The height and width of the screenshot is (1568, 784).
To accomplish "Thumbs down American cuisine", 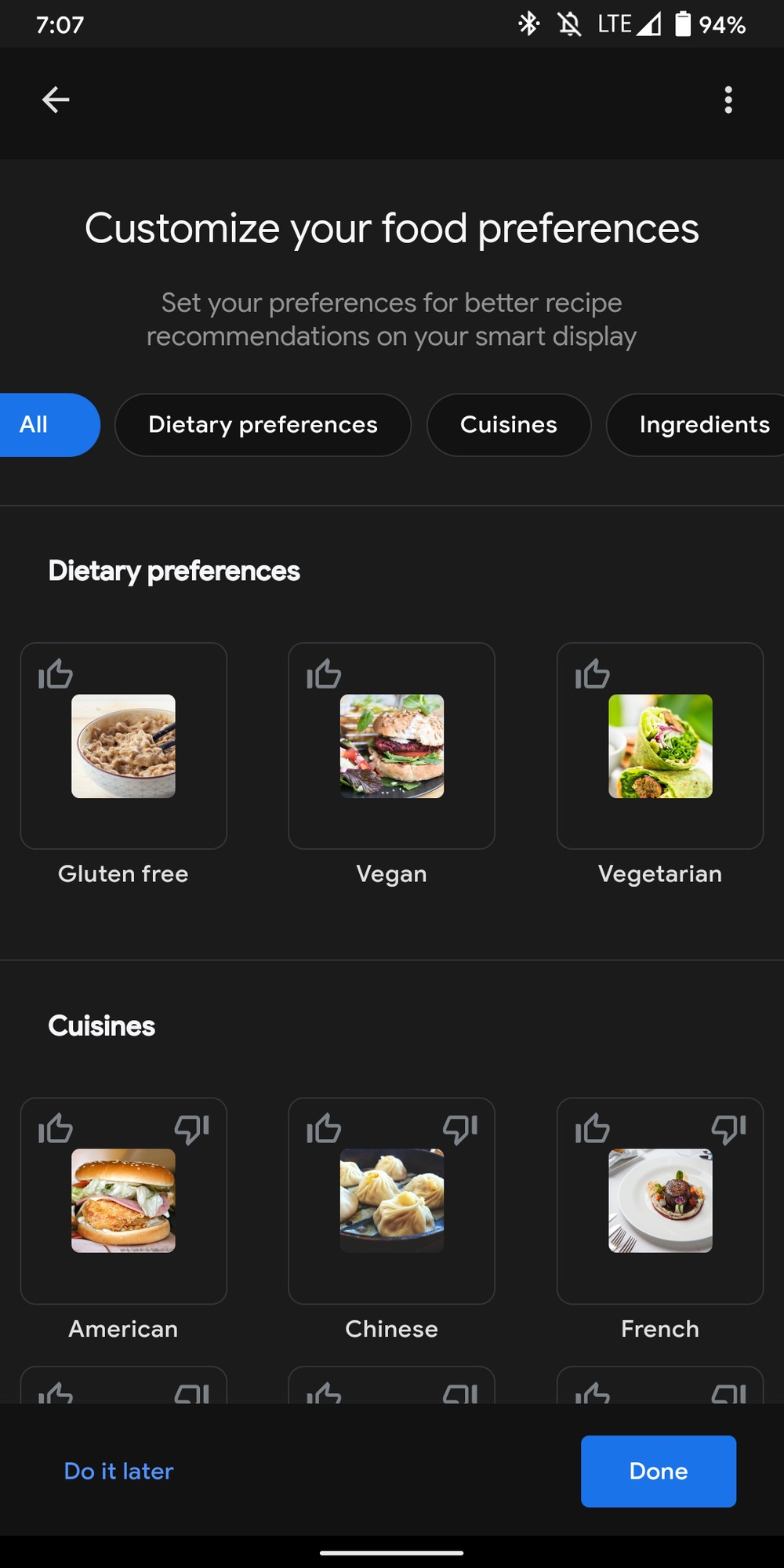I will click(x=192, y=1129).
